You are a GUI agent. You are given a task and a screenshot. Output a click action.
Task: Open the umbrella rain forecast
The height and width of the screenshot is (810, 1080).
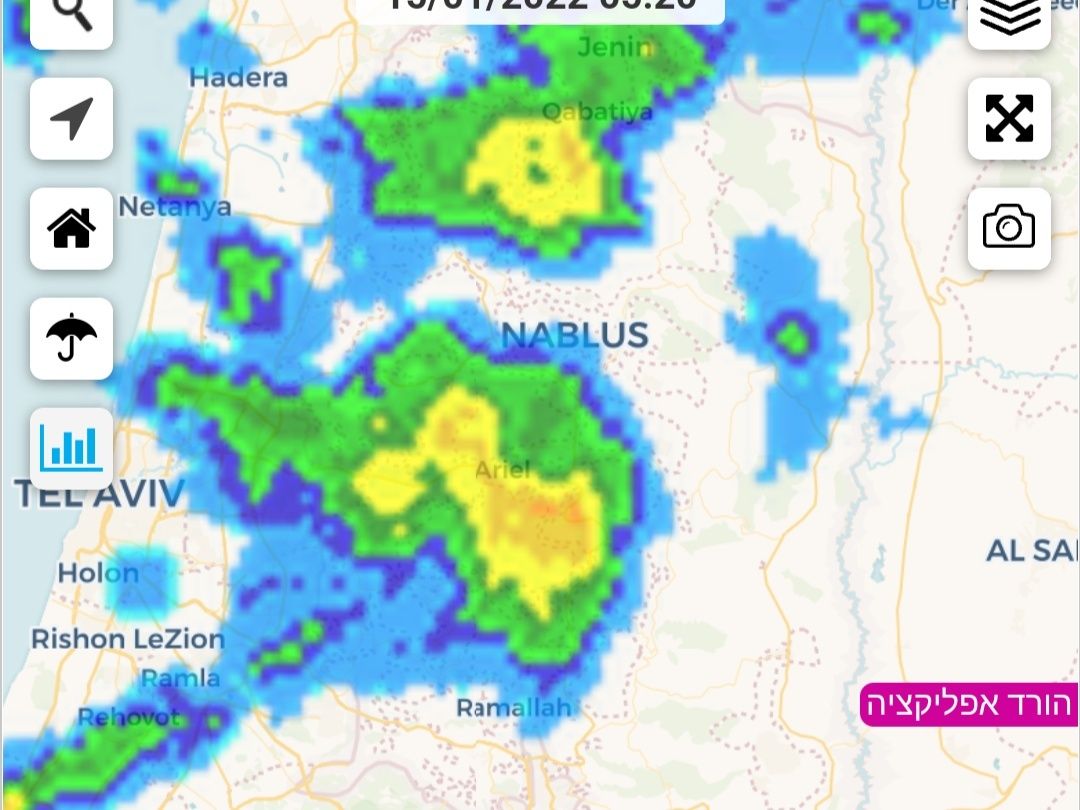point(71,338)
